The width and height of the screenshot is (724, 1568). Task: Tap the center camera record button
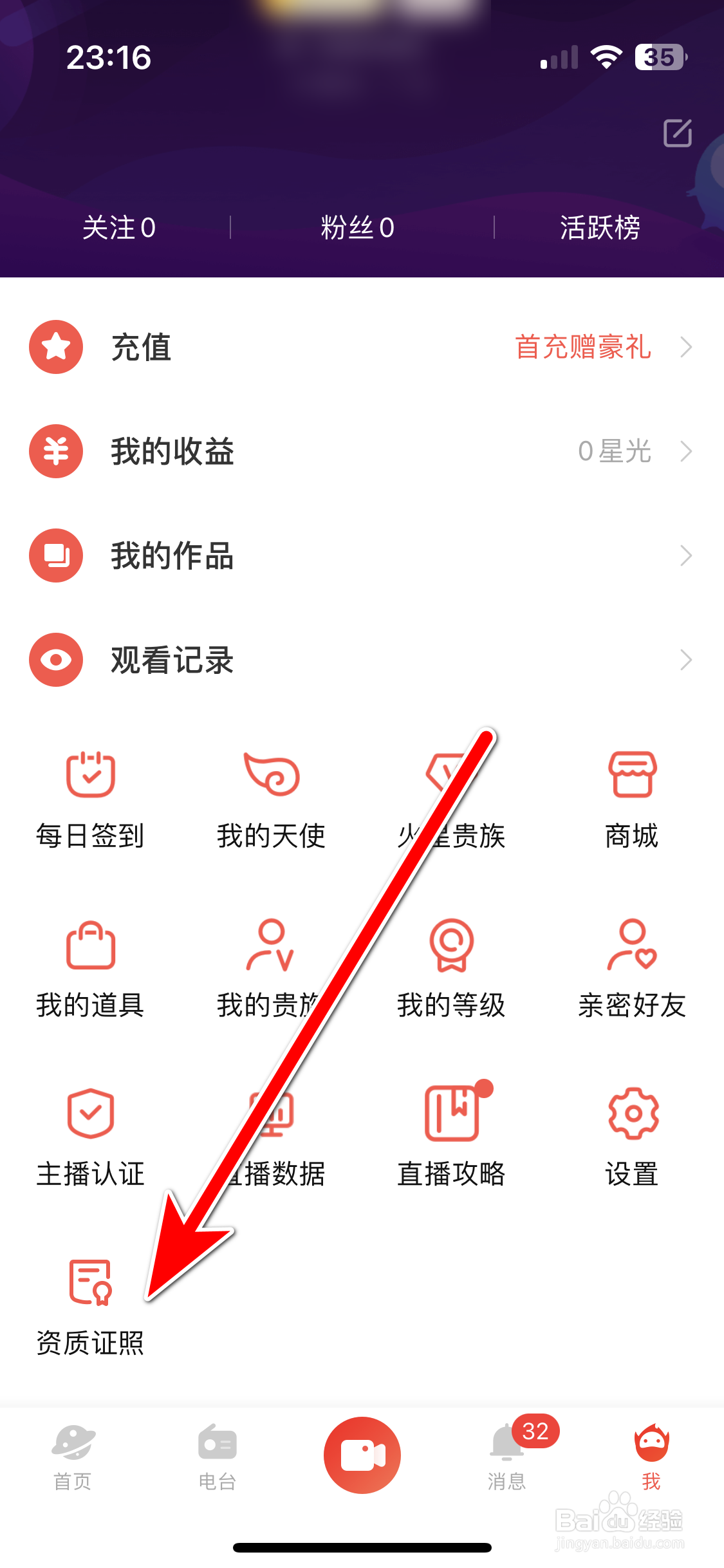coord(362,1455)
